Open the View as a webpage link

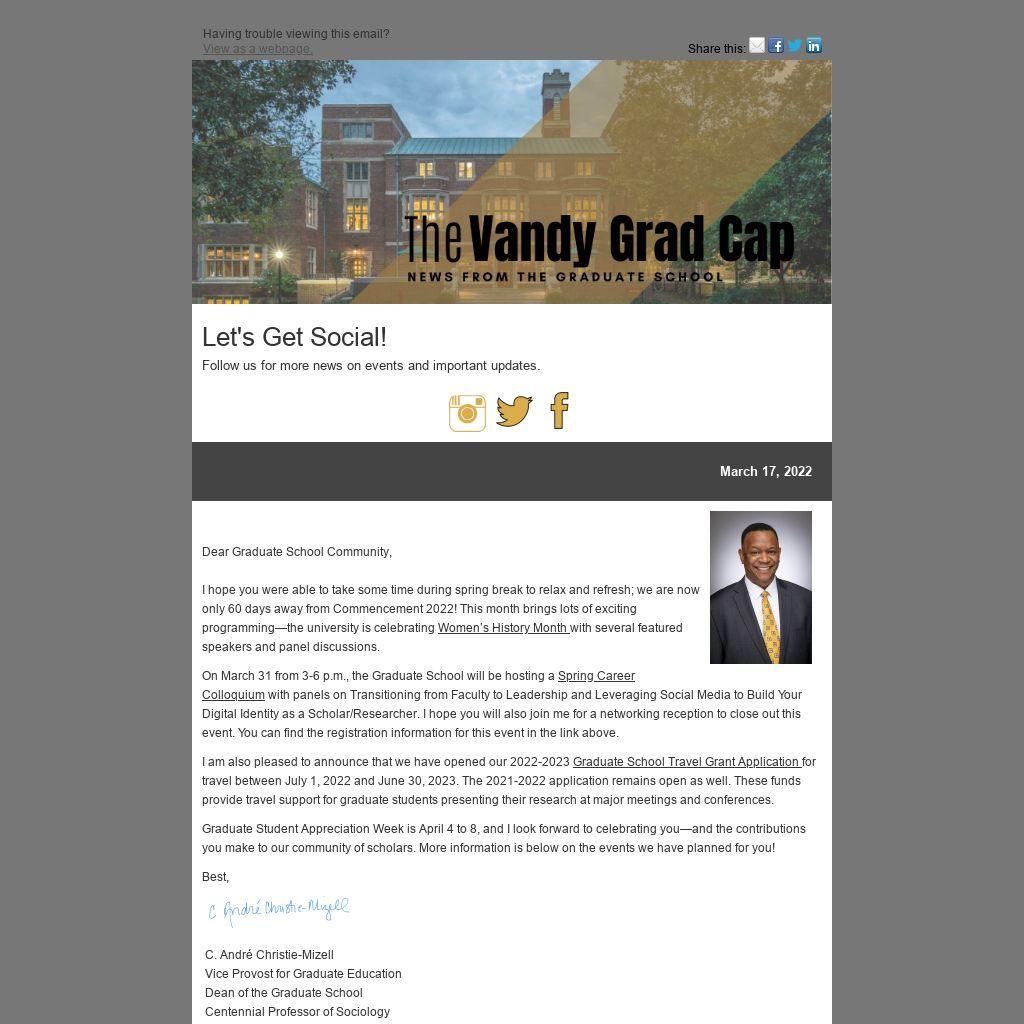coord(257,49)
